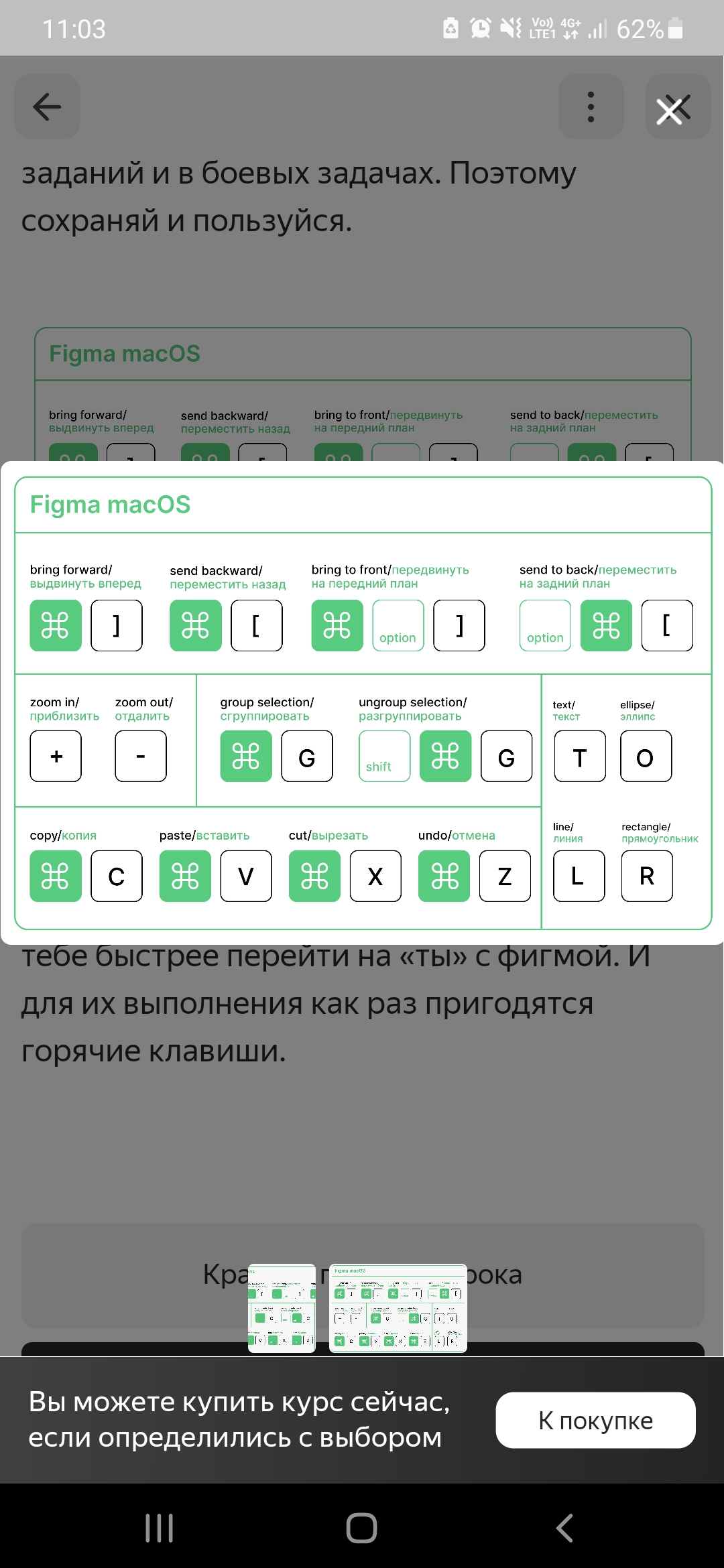Viewport: 724px width, 1568px height.
Task: Select the Figma macOS thumbnail preview
Action: (x=398, y=1307)
